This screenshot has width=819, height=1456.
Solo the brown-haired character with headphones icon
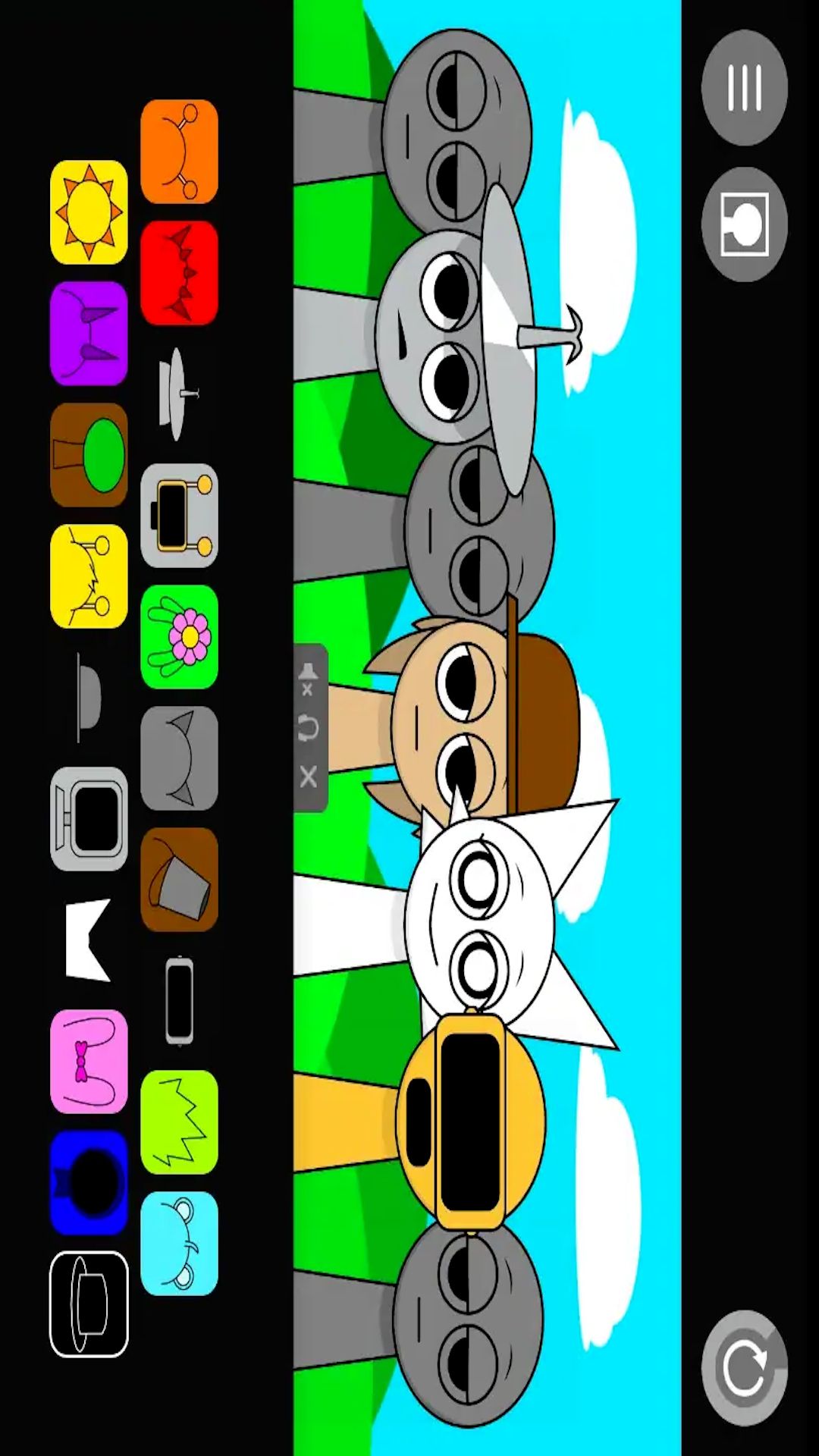[x=309, y=729]
